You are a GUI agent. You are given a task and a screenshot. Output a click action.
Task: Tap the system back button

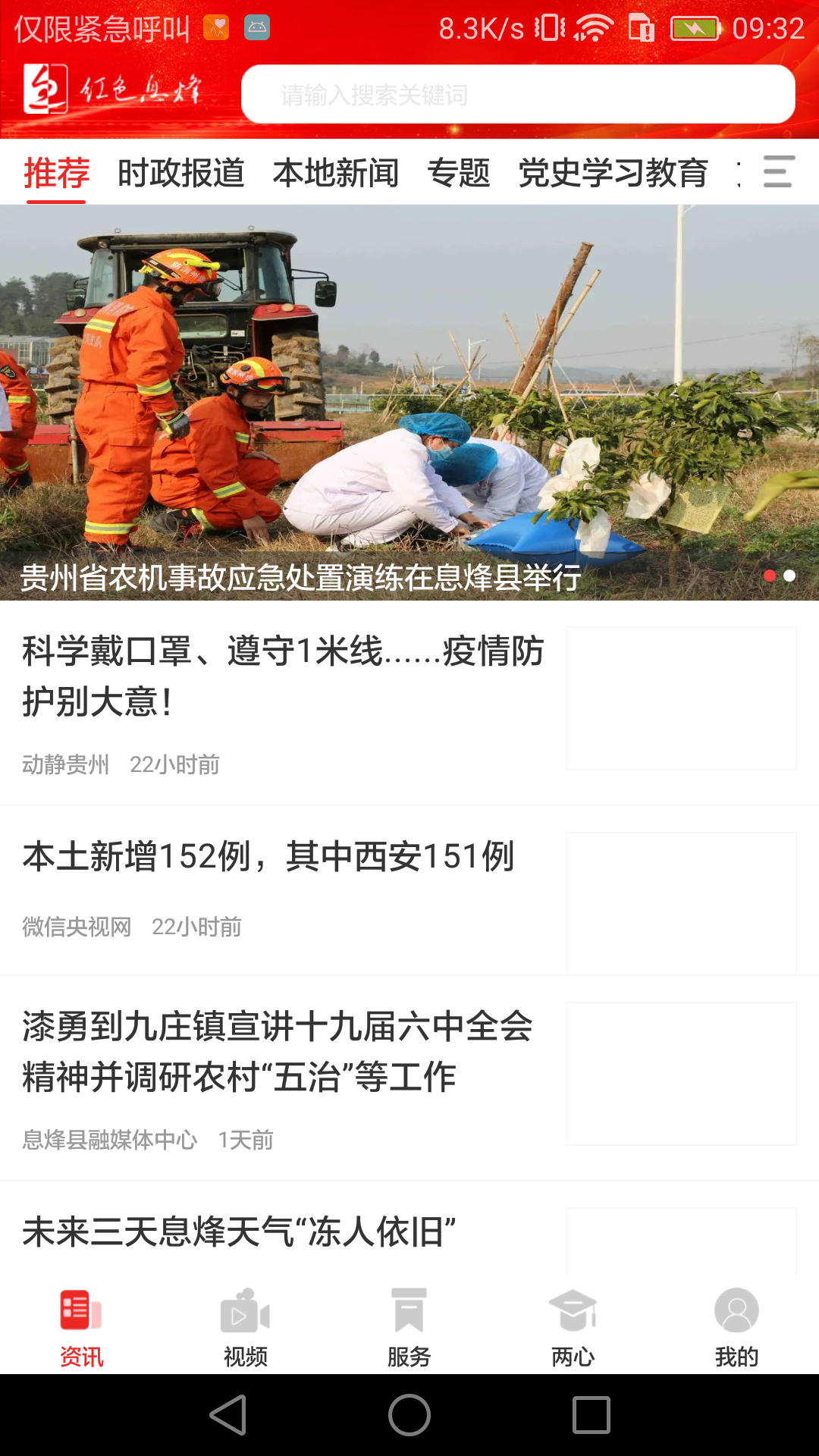[x=228, y=1415]
